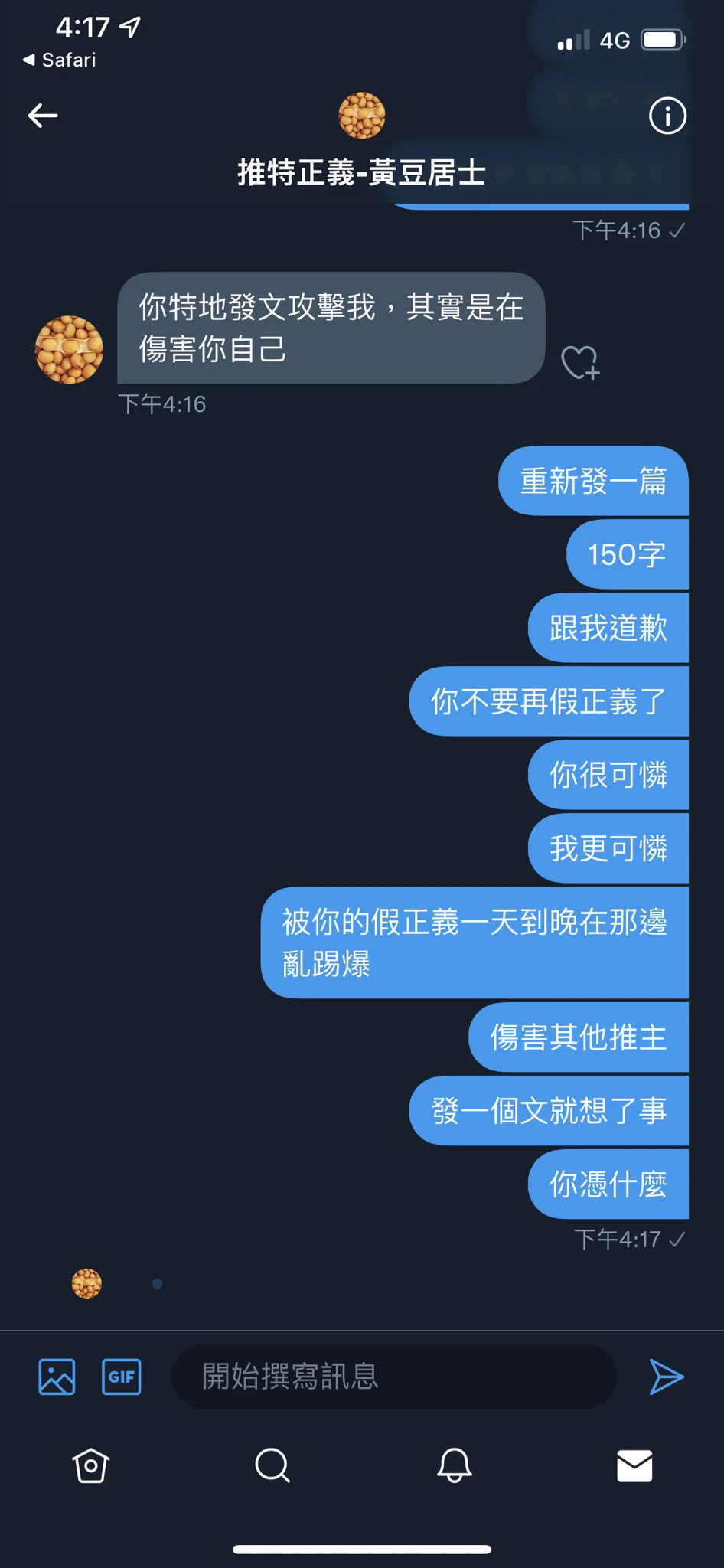The image size is (724, 1568).
Task: Return to Safari via the status bar
Action: pos(60,60)
